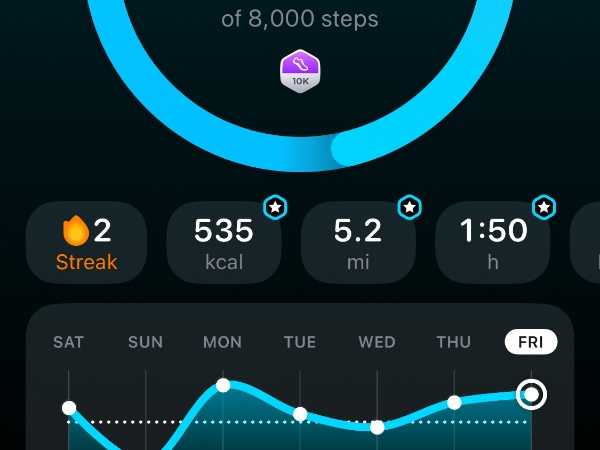Open the Streak stat card

[87, 243]
